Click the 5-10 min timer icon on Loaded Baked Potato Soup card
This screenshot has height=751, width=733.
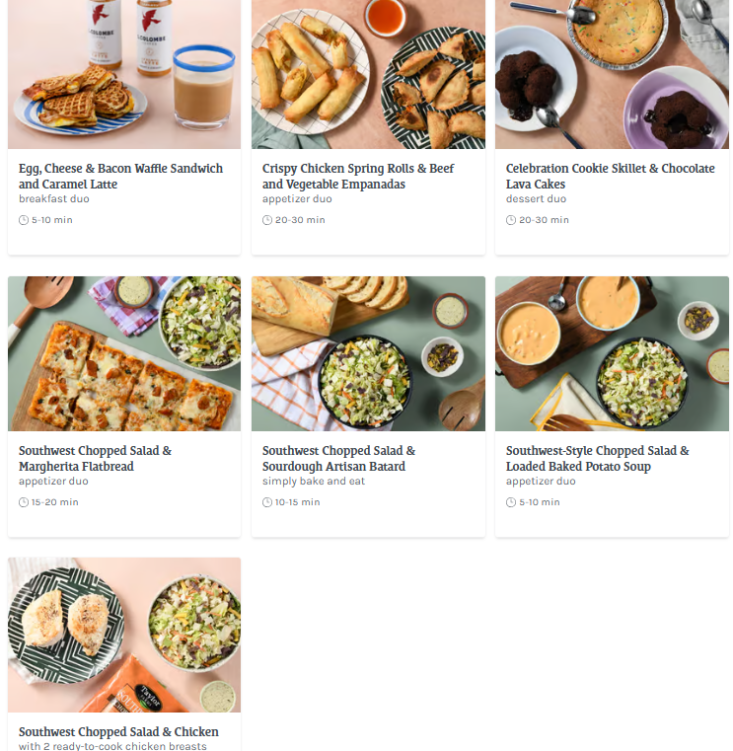(x=511, y=503)
